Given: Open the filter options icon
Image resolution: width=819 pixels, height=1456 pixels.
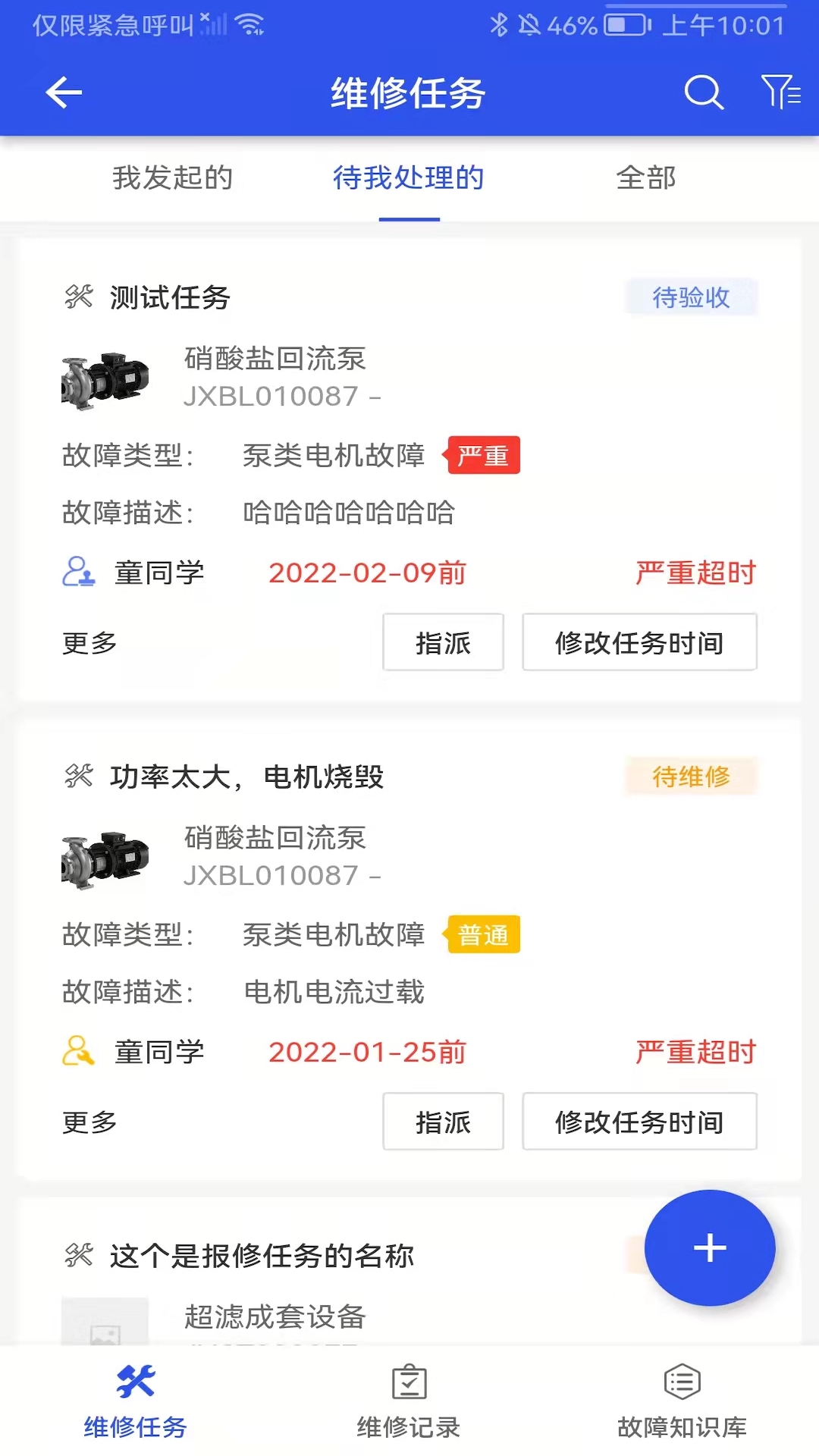Looking at the screenshot, I should (780, 93).
